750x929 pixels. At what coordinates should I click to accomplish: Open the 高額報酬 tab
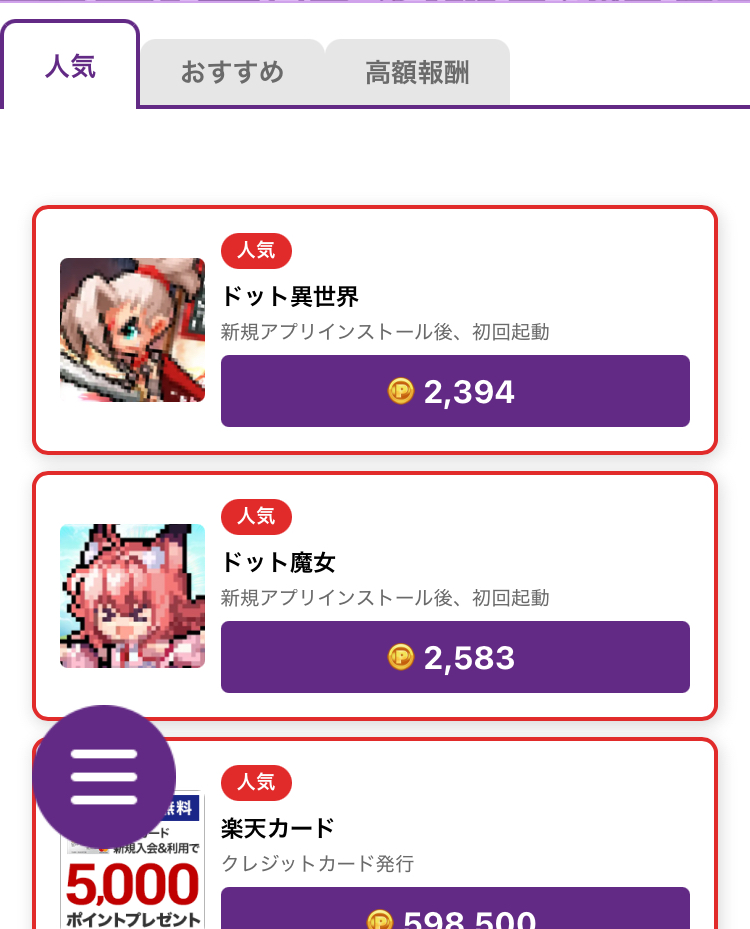417,73
